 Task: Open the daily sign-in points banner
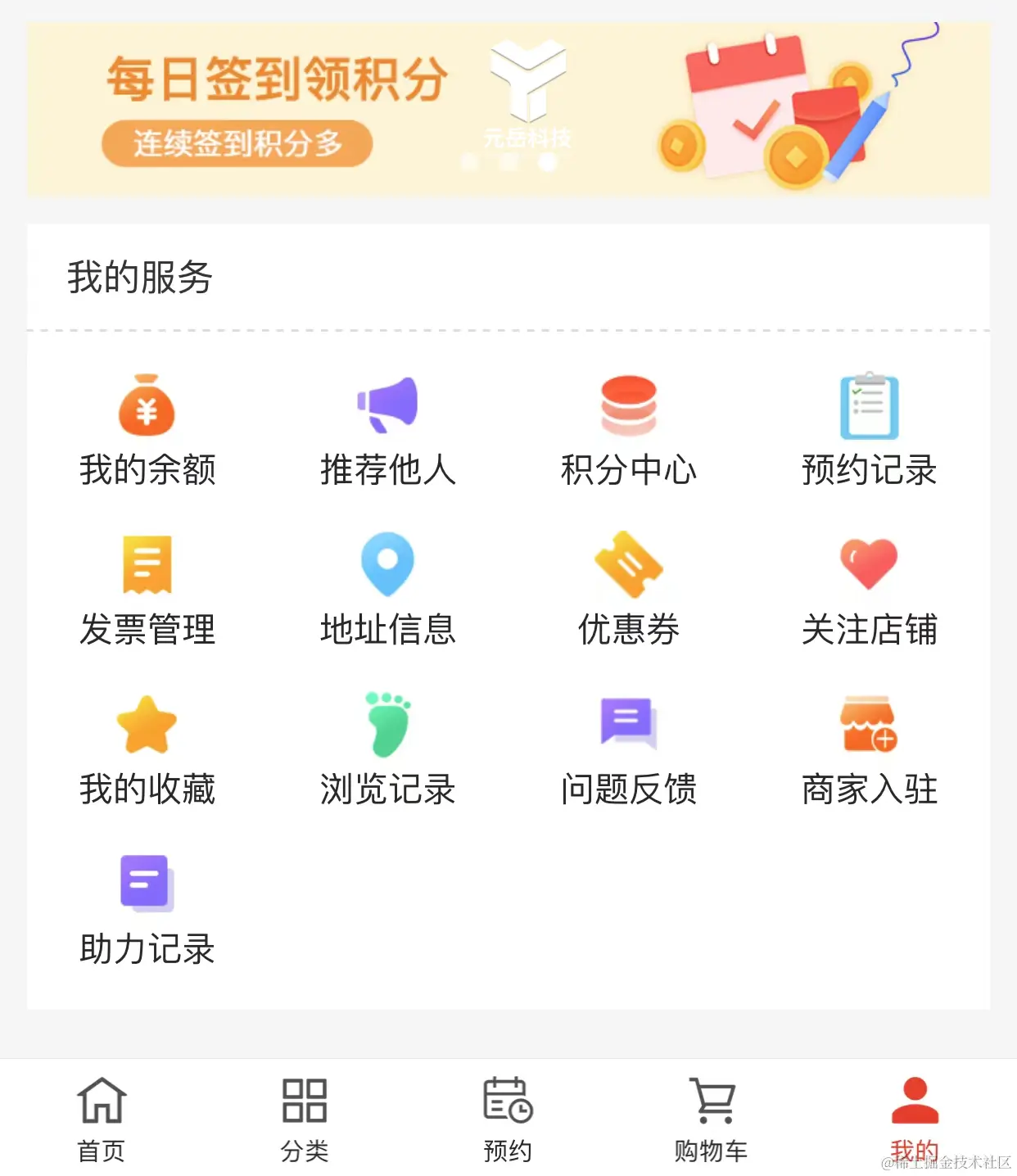pyautogui.click(x=508, y=110)
